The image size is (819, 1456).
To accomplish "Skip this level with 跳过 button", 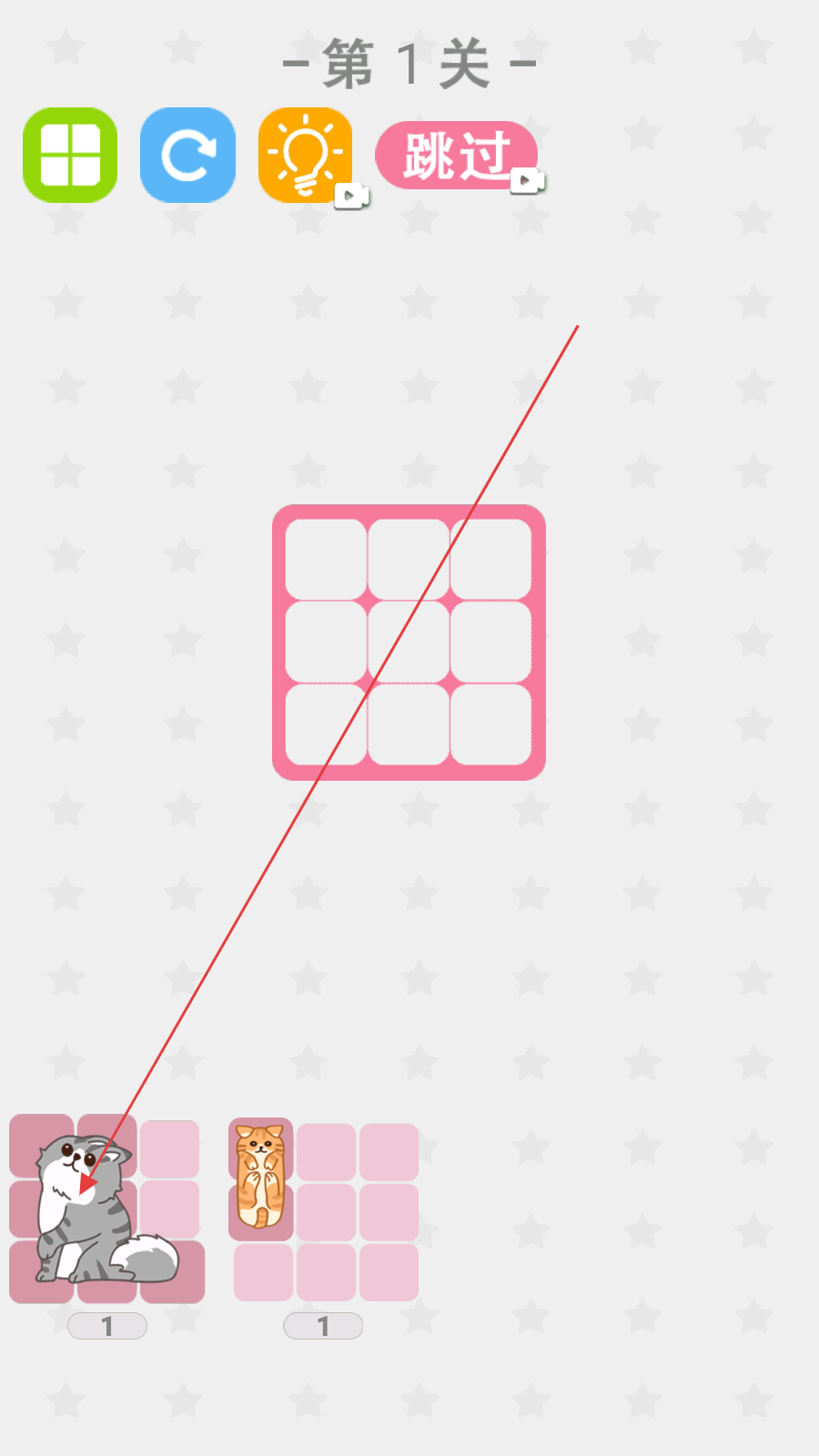I will pyautogui.click(x=457, y=155).
